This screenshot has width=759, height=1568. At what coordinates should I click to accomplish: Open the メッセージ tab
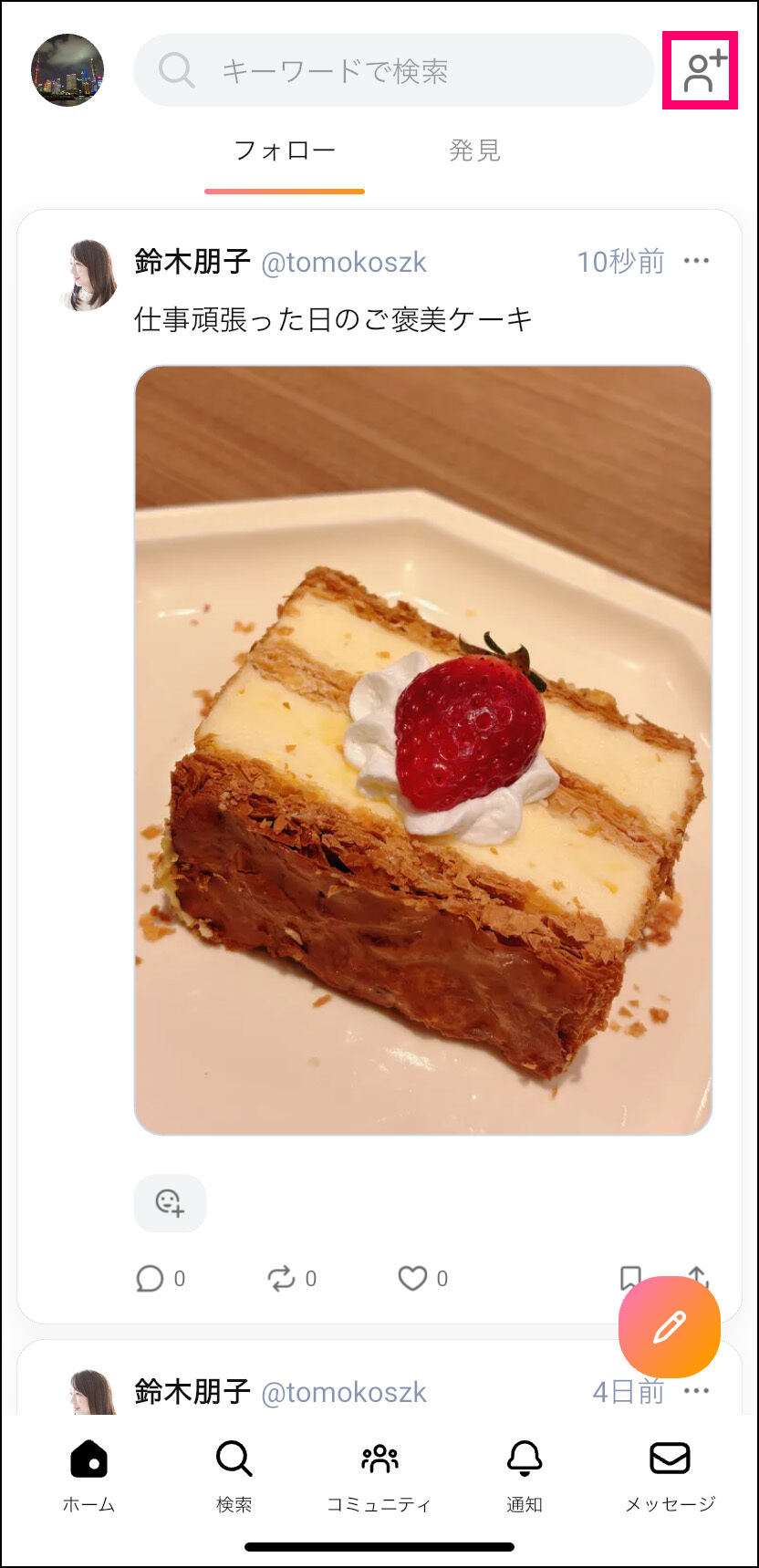[x=670, y=1476]
